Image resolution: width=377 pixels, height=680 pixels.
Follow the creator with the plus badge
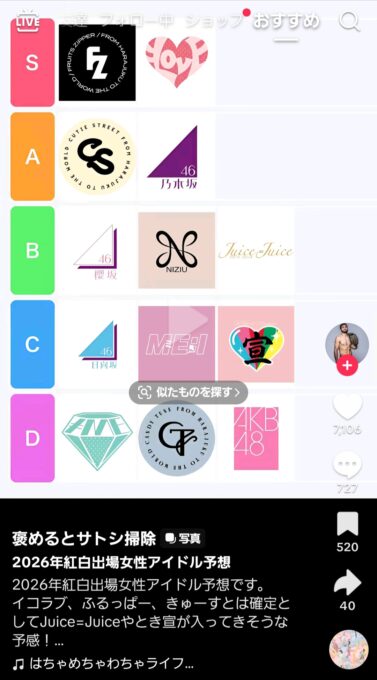tap(347, 366)
